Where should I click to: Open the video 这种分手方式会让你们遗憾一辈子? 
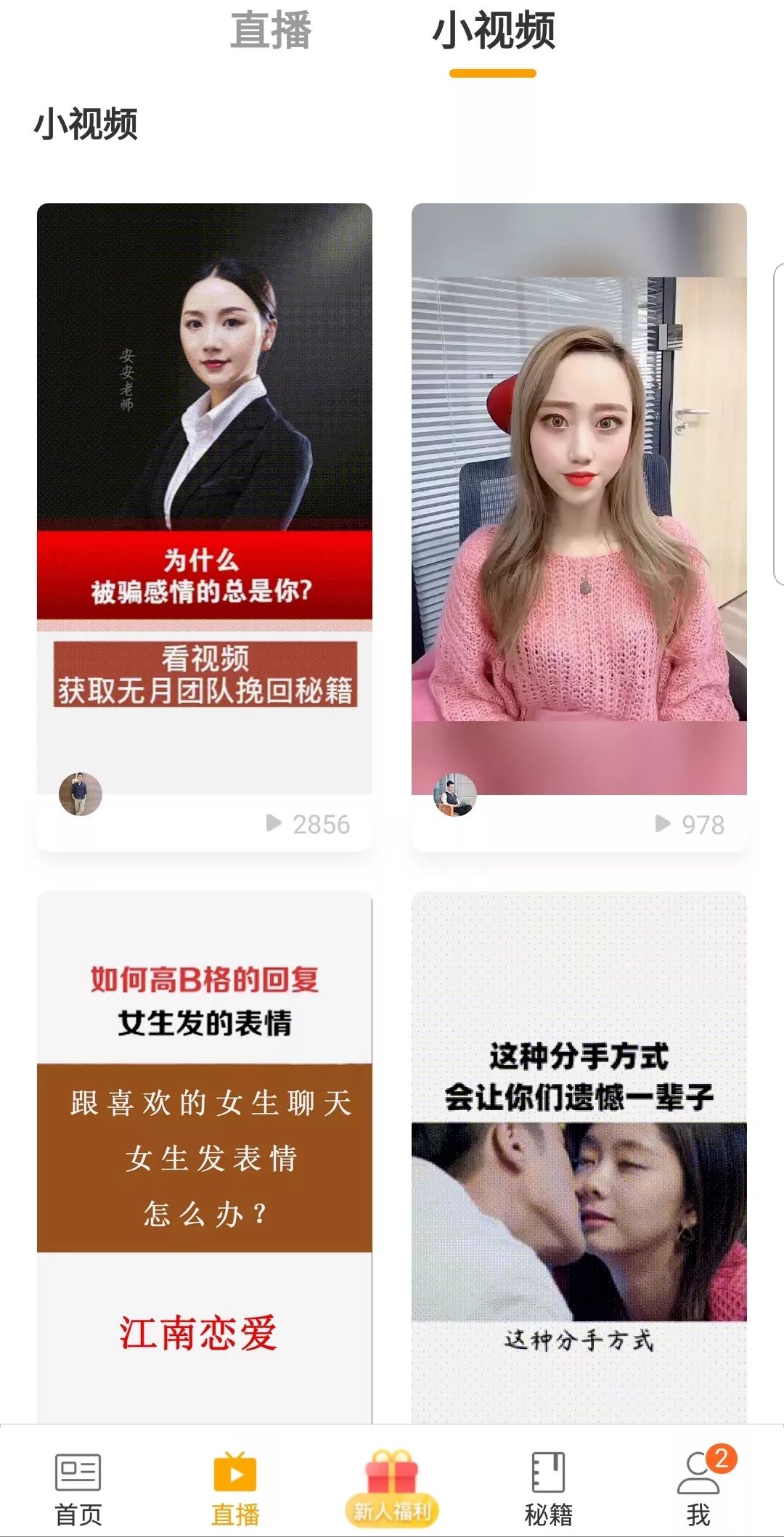pyautogui.click(x=579, y=1154)
